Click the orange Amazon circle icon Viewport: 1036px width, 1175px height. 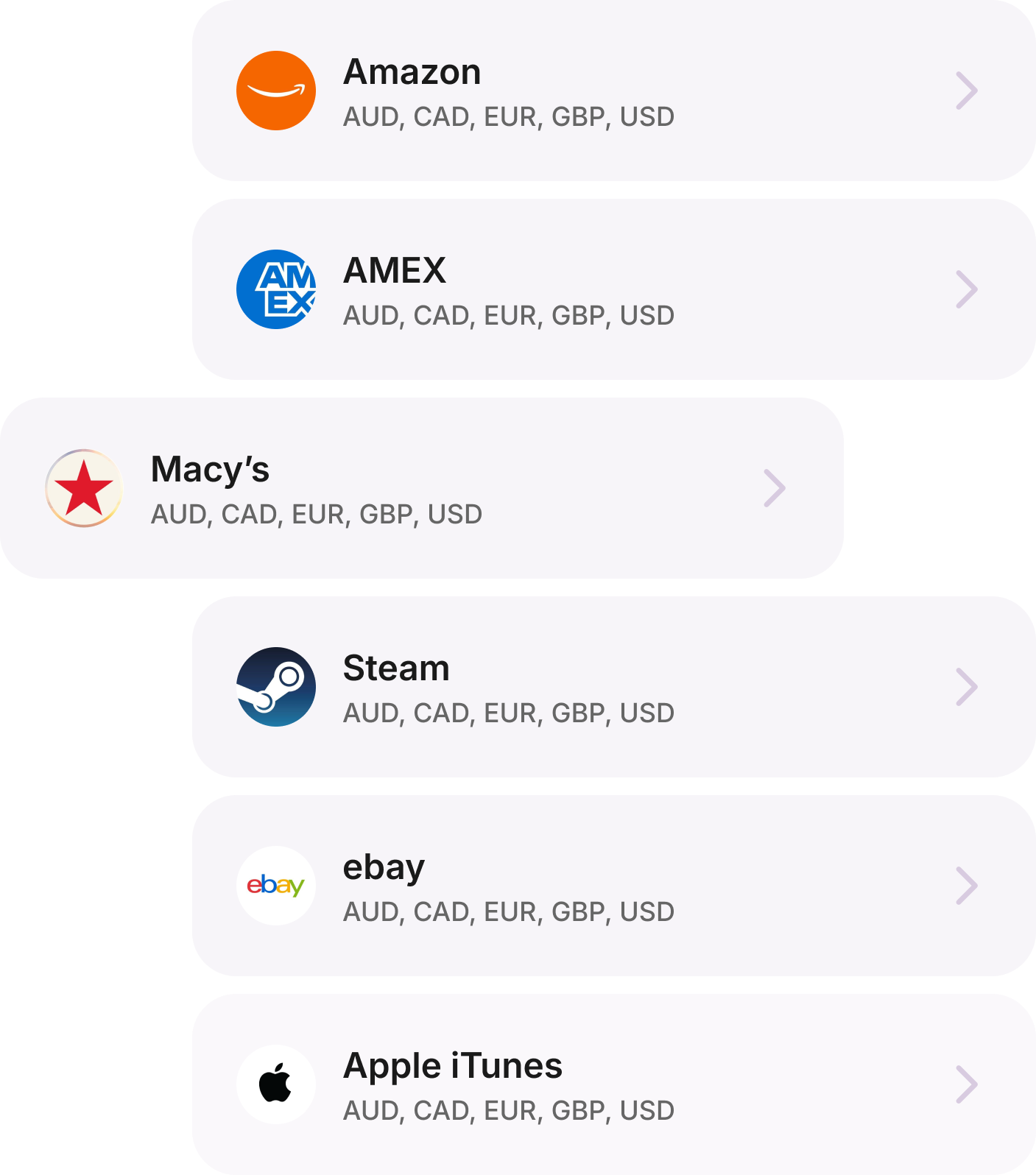pos(275,90)
